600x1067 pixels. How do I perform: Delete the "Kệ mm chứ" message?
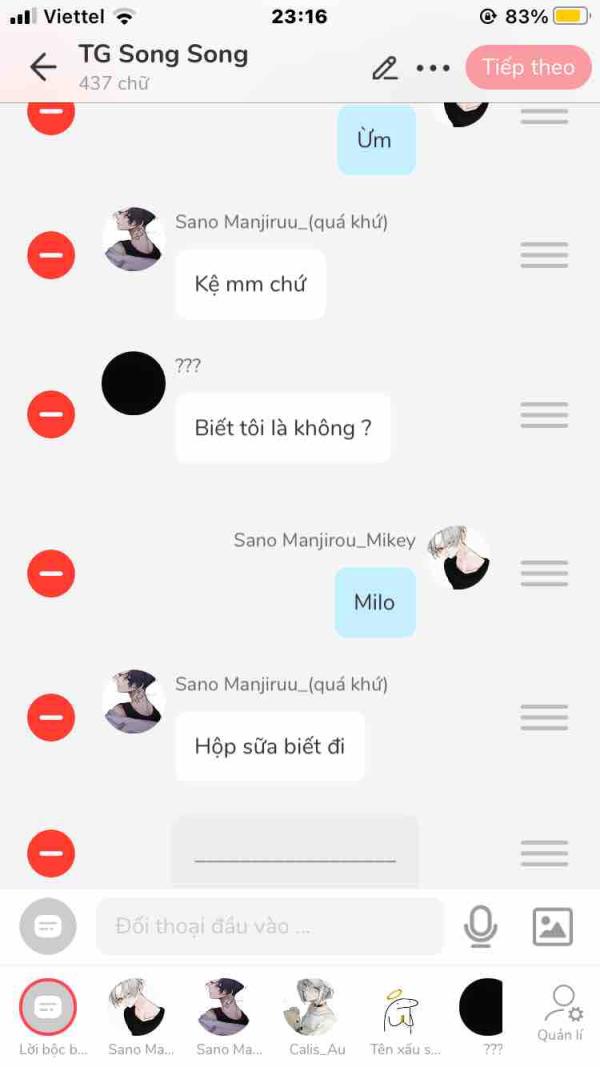click(51, 255)
